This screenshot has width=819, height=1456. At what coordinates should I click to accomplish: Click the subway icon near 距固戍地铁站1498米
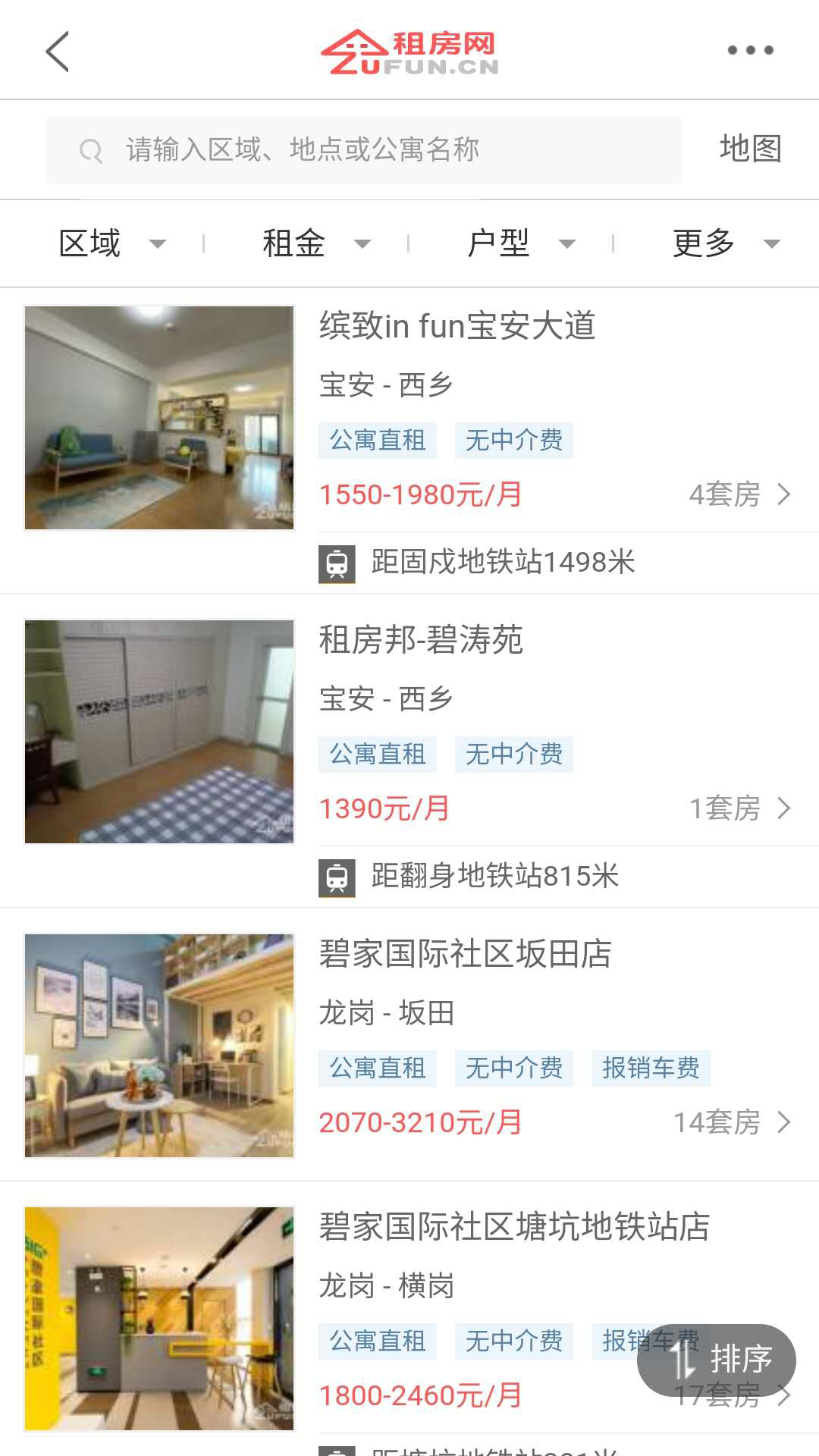tap(338, 562)
